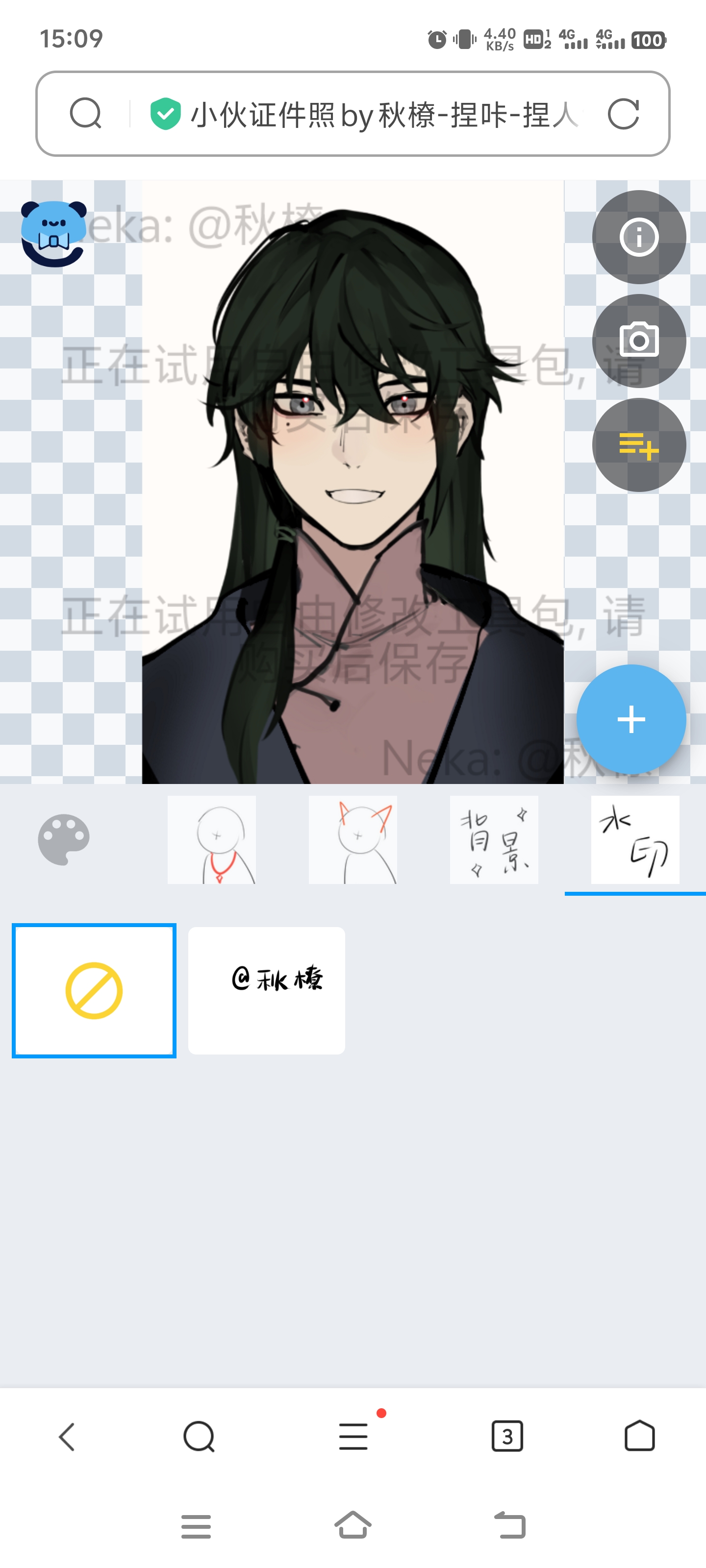Go to the browser home page
The height and width of the screenshot is (1568, 706).
pos(639,1437)
